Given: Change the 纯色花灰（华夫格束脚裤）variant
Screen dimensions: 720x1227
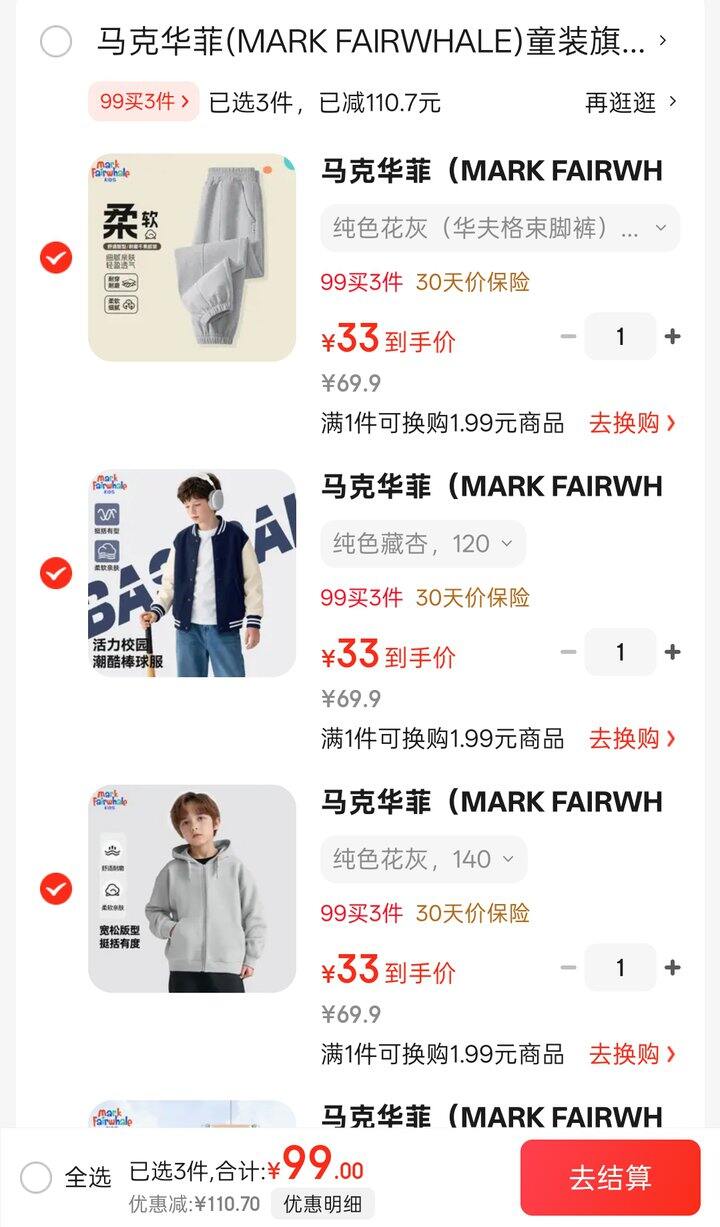Looking at the screenshot, I should (499, 228).
